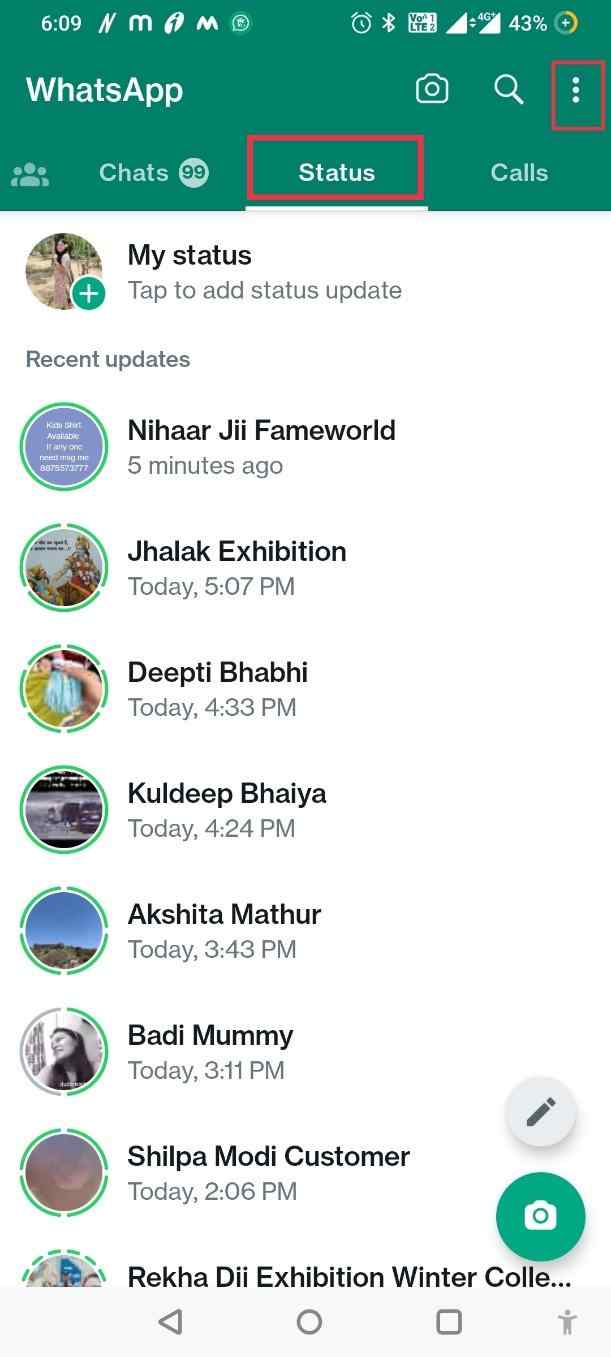Tap the green camera floating button
The width and height of the screenshot is (611, 1357).
(x=540, y=1216)
